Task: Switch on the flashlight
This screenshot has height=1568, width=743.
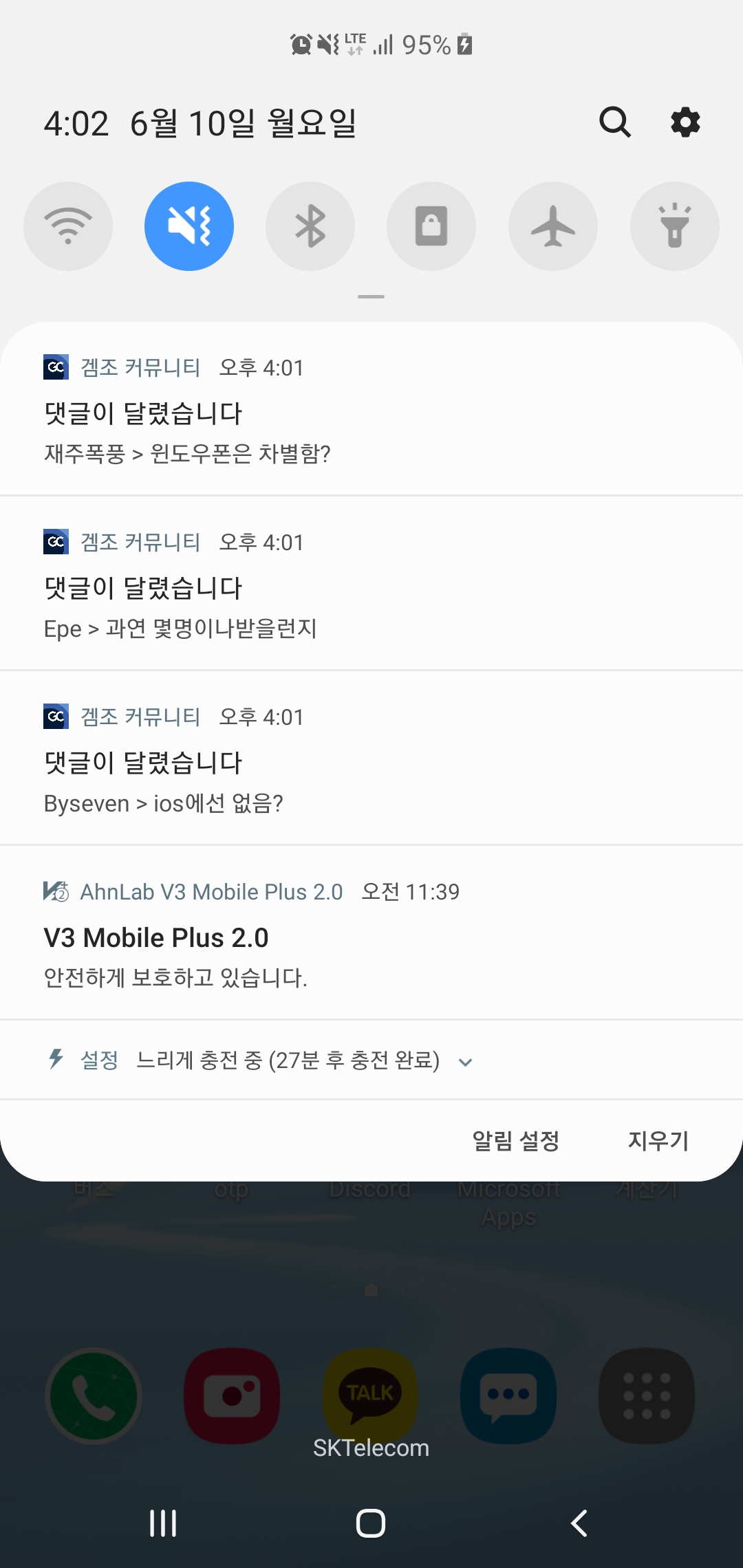Action: pos(674,226)
